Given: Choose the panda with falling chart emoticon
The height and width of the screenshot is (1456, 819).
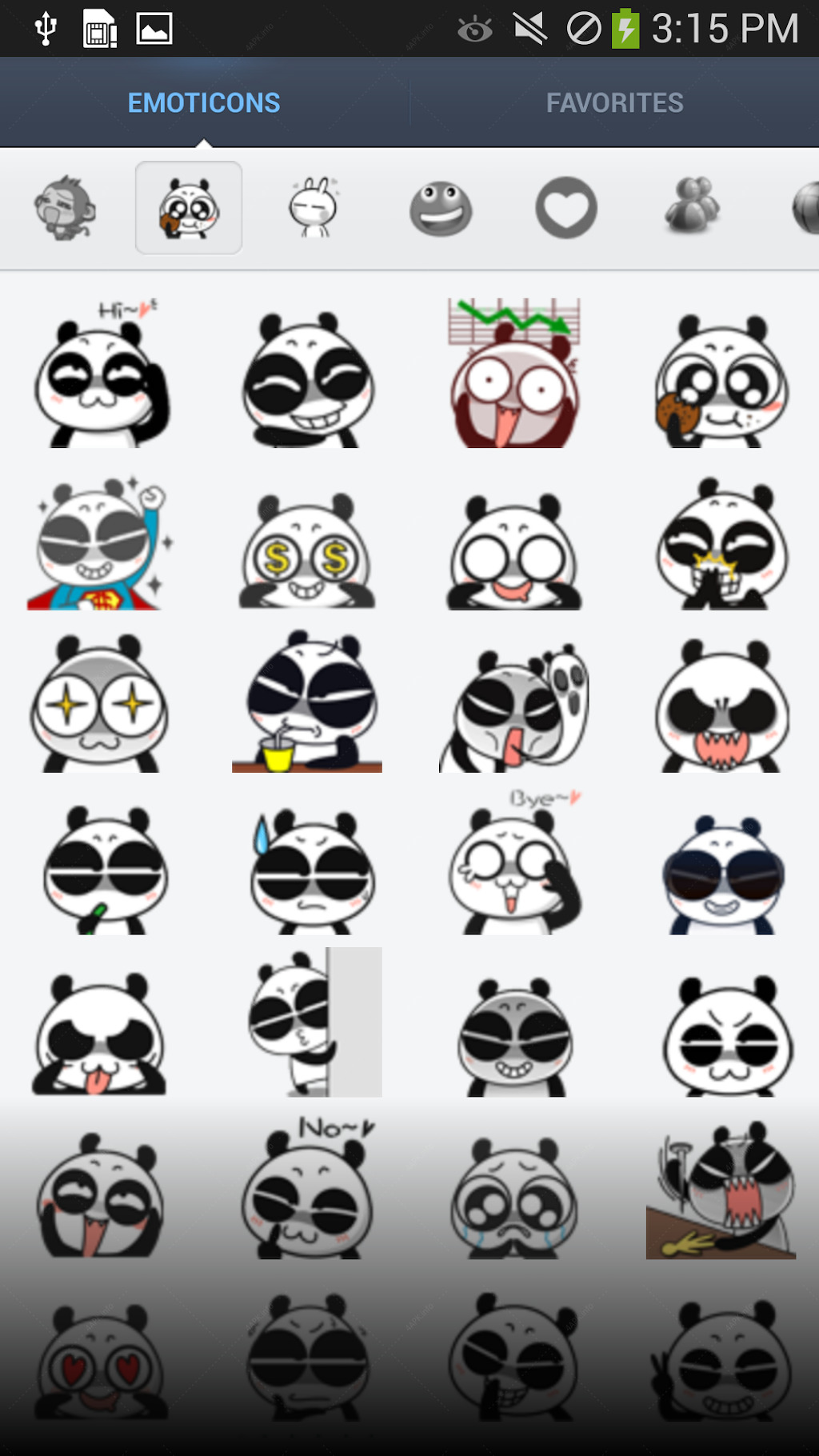Looking at the screenshot, I should (x=514, y=373).
